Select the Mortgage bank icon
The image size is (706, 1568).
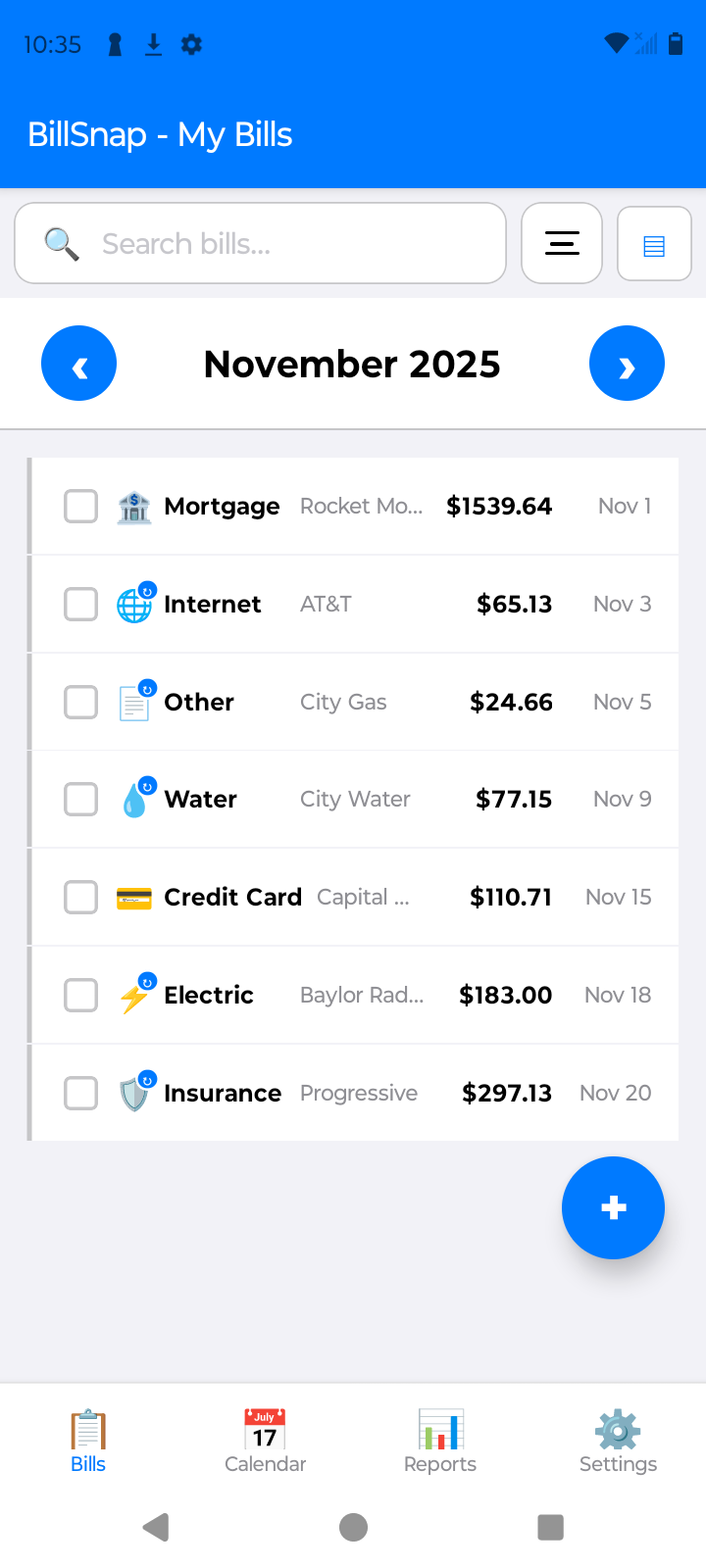point(135,506)
